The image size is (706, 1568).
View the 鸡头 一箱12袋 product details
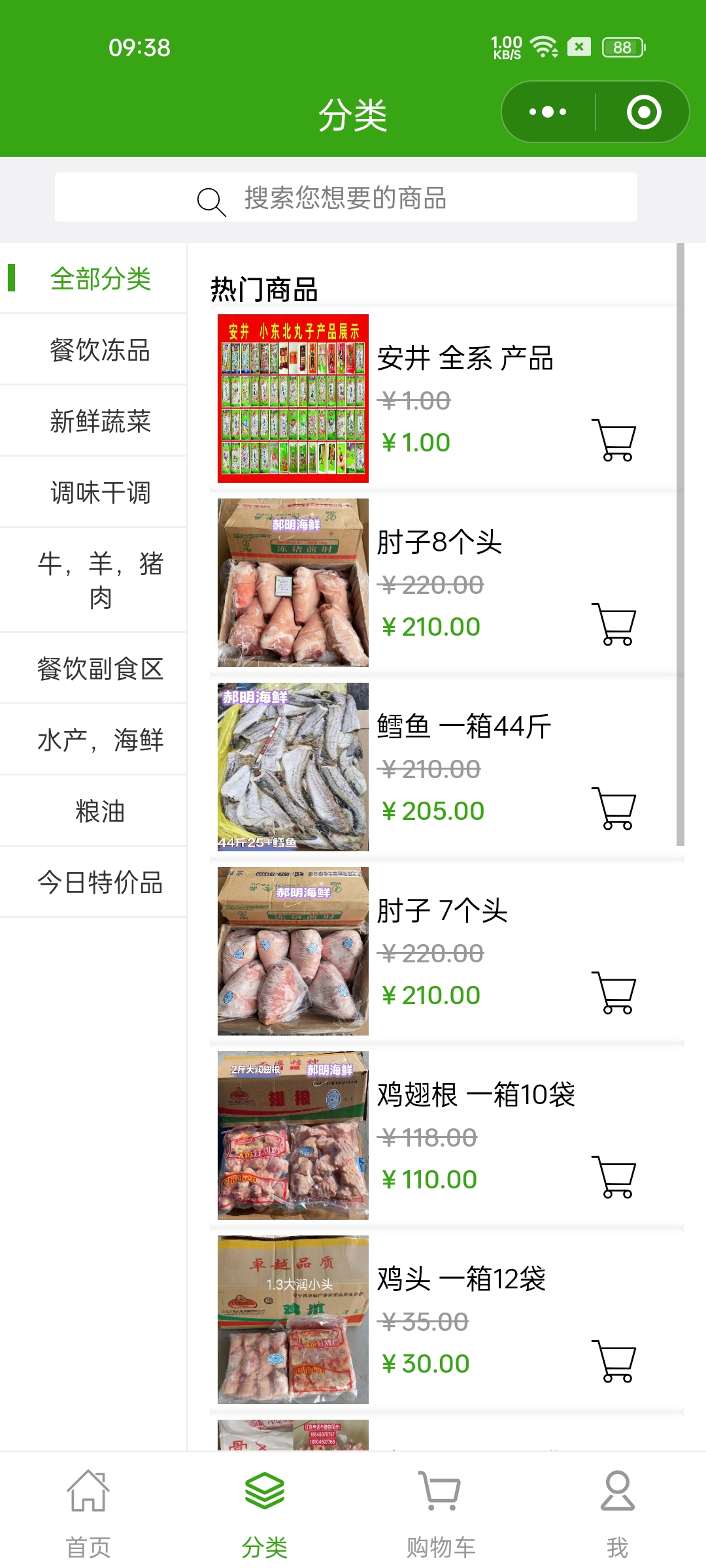(461, 1279)
